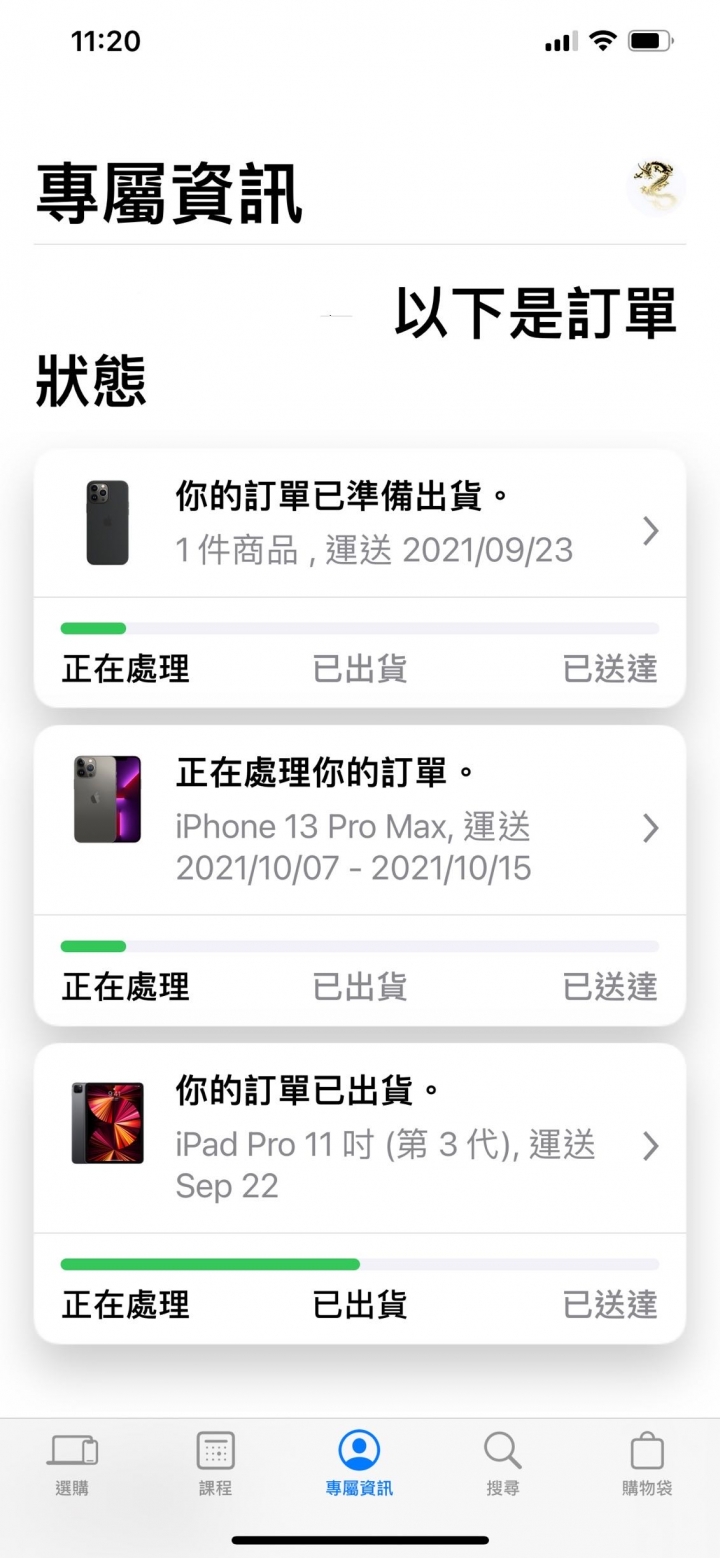The height and width of the screenshot is (1558, 720).
Task: Switch to the 選購 tab
Action: (72, 1464)
